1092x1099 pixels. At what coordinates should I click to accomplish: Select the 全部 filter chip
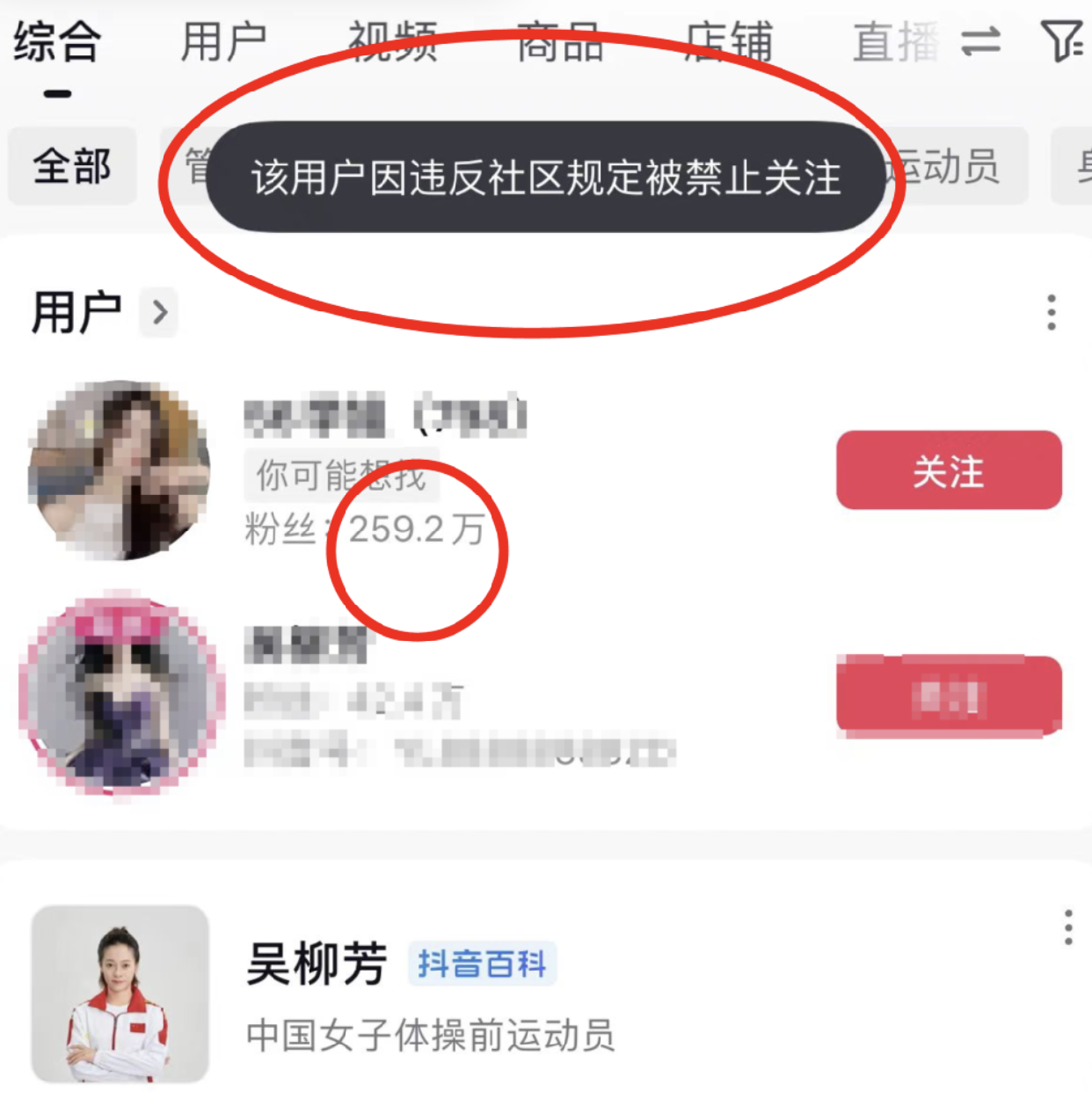(x=72, y=165)
